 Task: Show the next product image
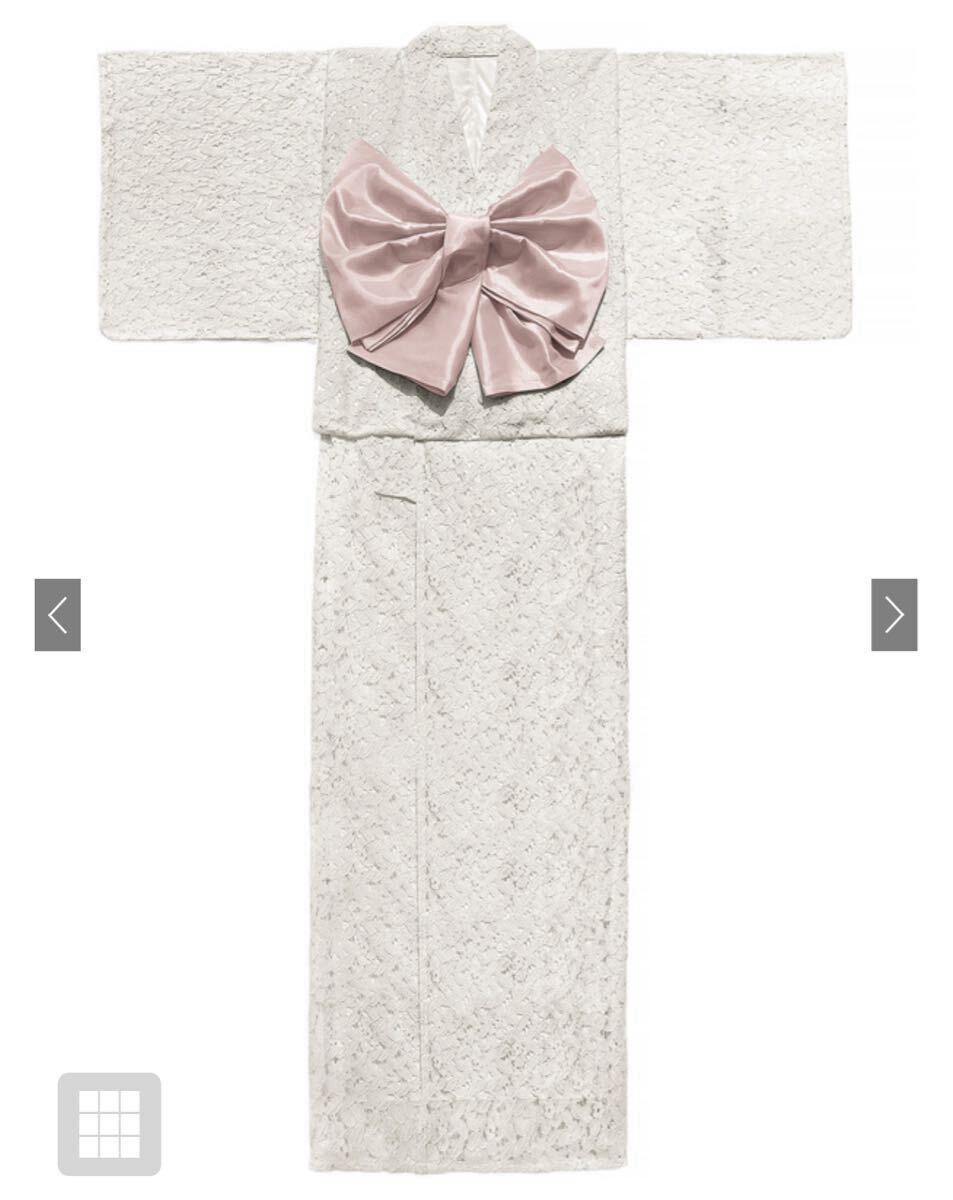pyautogui.click(x=893, y=615)
